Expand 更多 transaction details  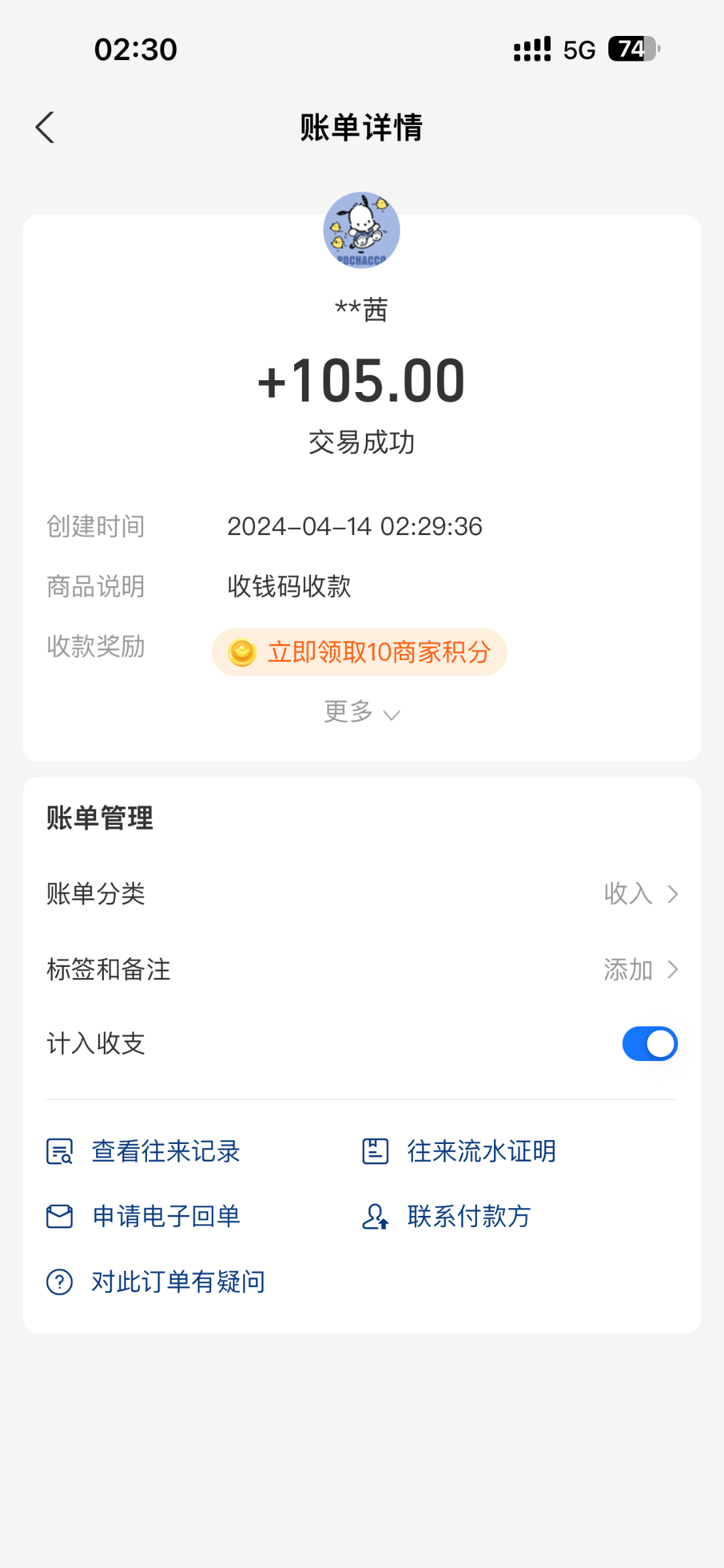[x=362, y=712]
